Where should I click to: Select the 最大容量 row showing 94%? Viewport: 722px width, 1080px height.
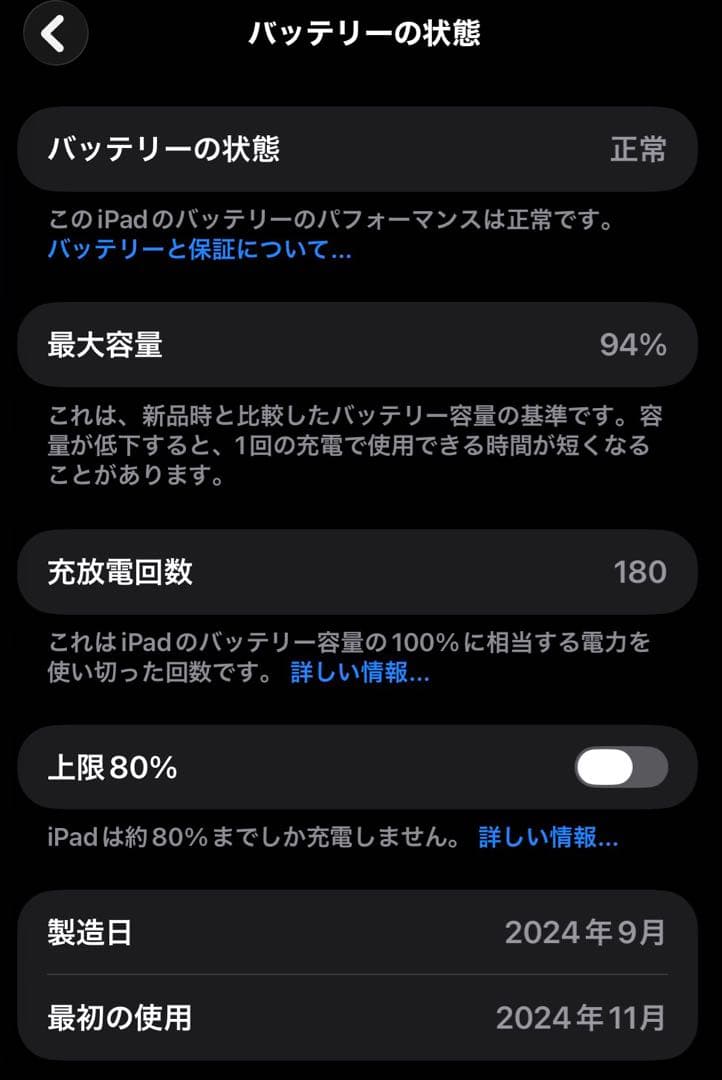pos(360,344)
